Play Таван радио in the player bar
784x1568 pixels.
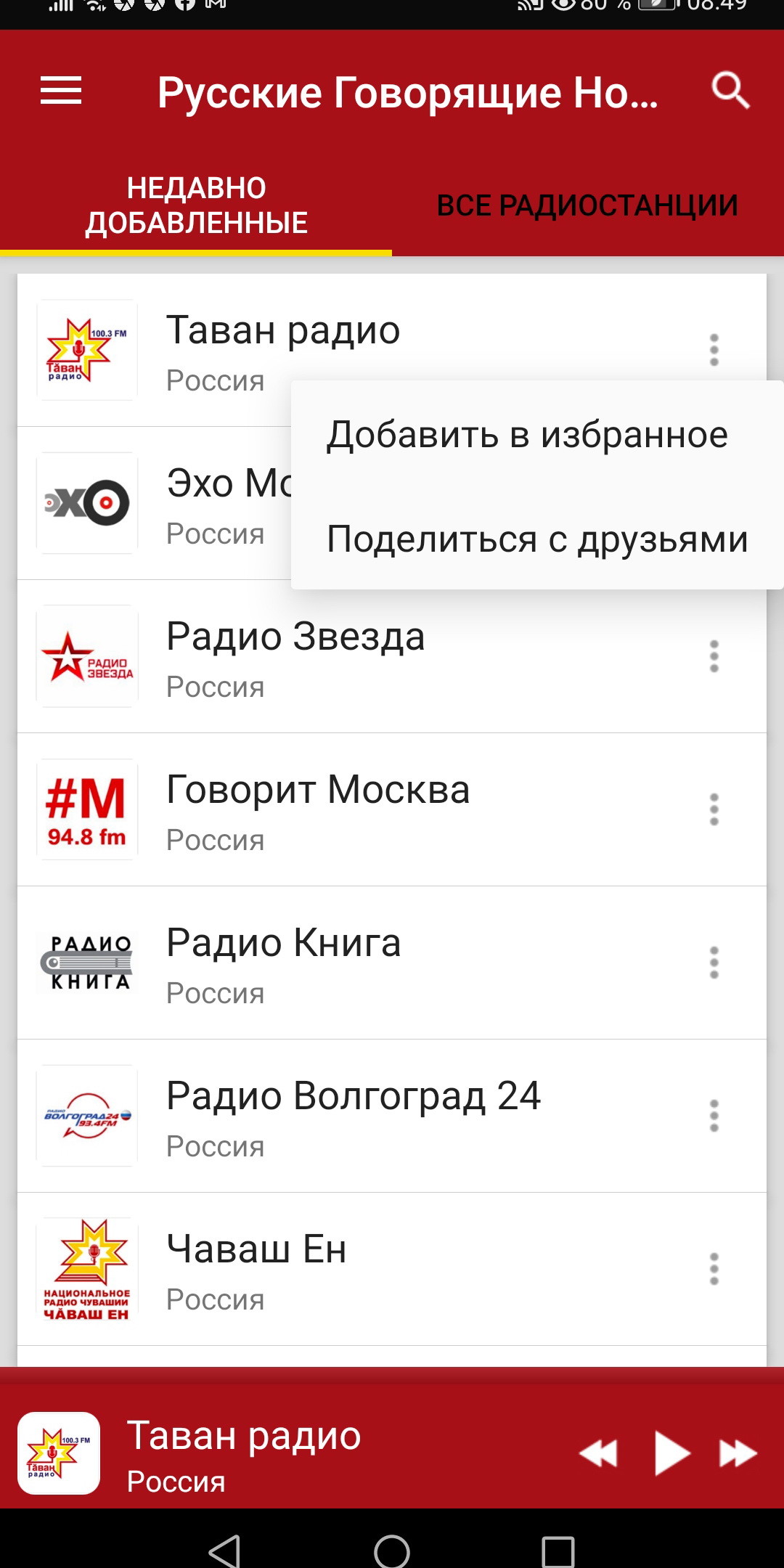click(671, 1453)
